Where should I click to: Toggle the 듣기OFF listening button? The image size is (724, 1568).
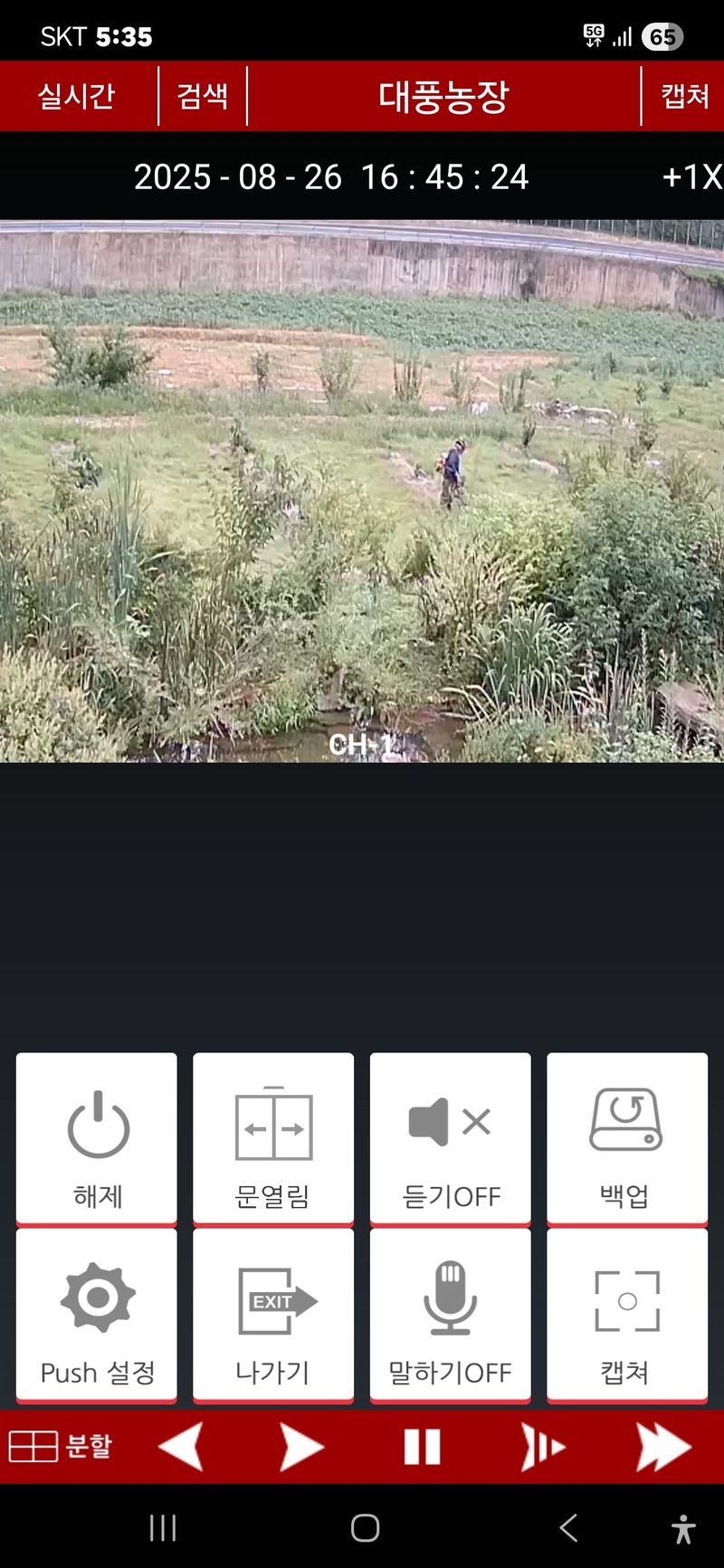(451, 1138)
